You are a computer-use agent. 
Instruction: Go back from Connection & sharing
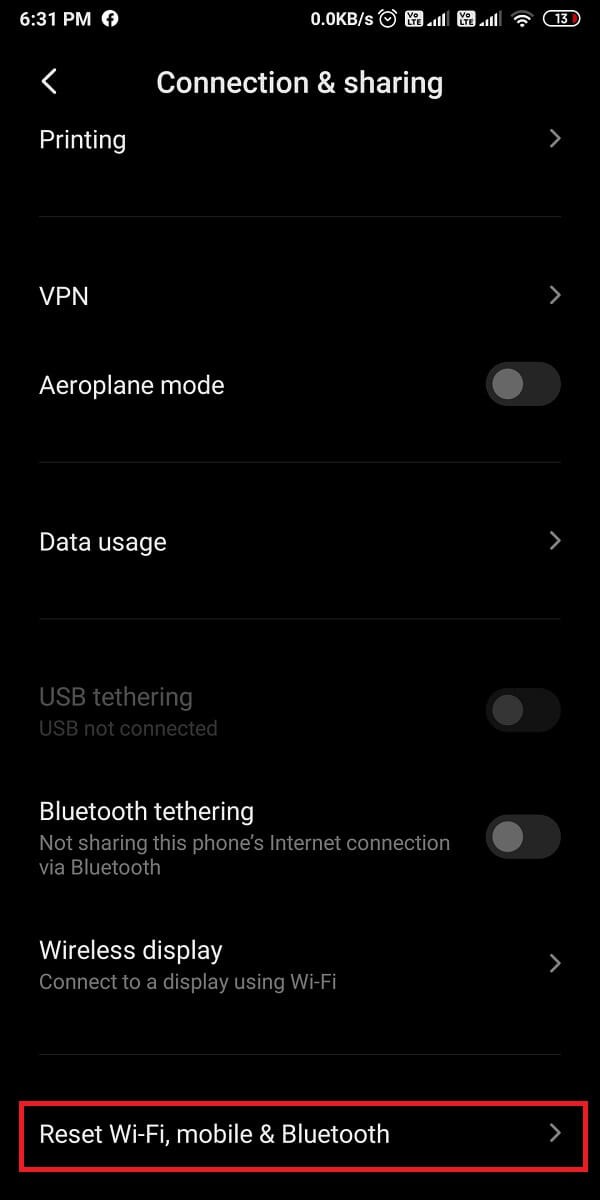[49, 82]
